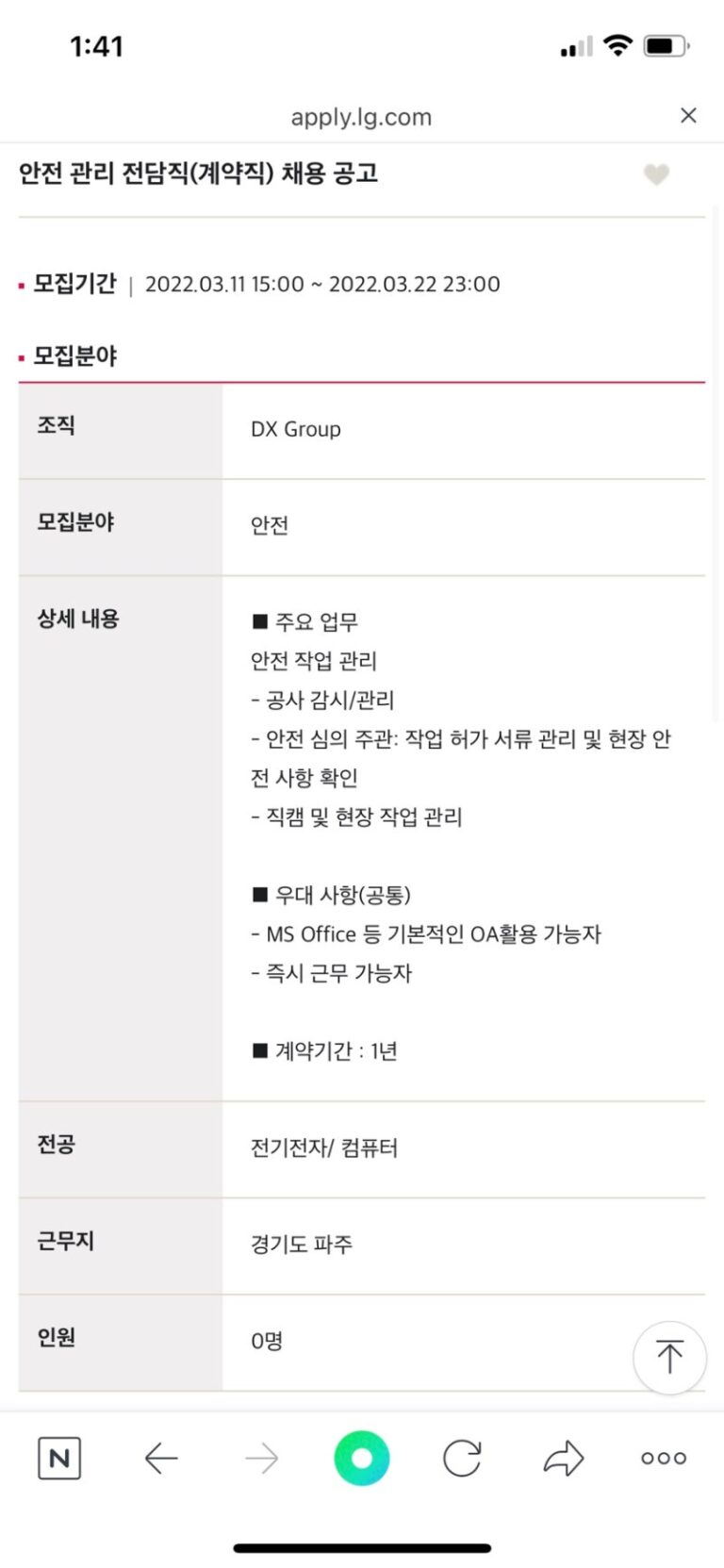Reload the current page

[x=462, y=1459]
